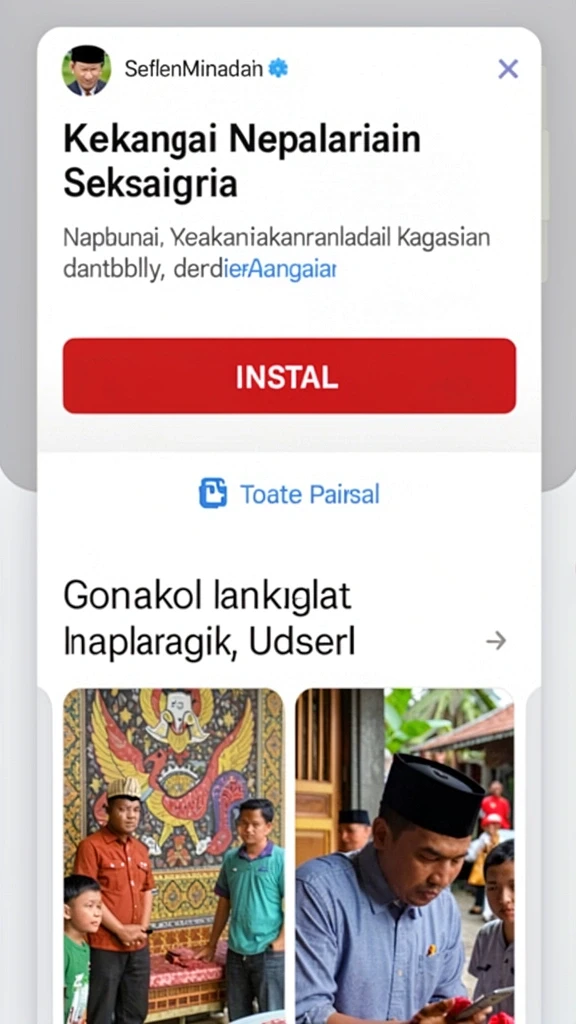
Task: Open the Gonakol lankiglat section arrow
Action: pos(496,641)
